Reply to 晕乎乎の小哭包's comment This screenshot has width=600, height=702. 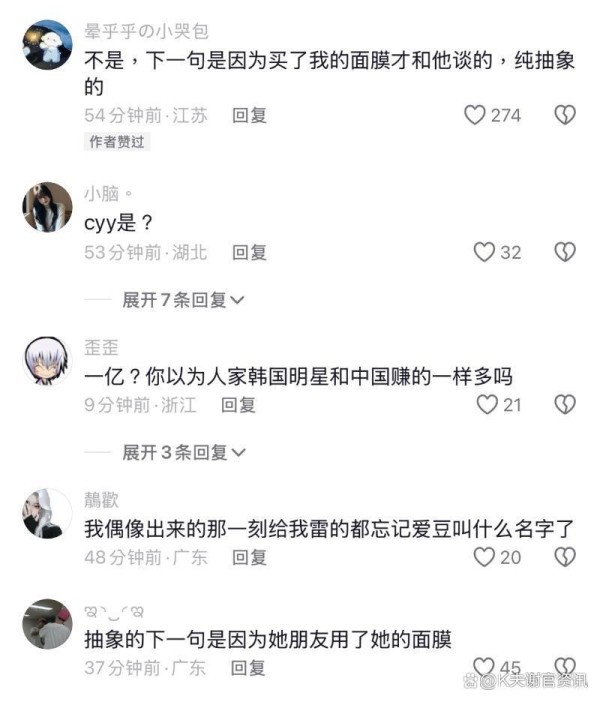coord(249,115)
